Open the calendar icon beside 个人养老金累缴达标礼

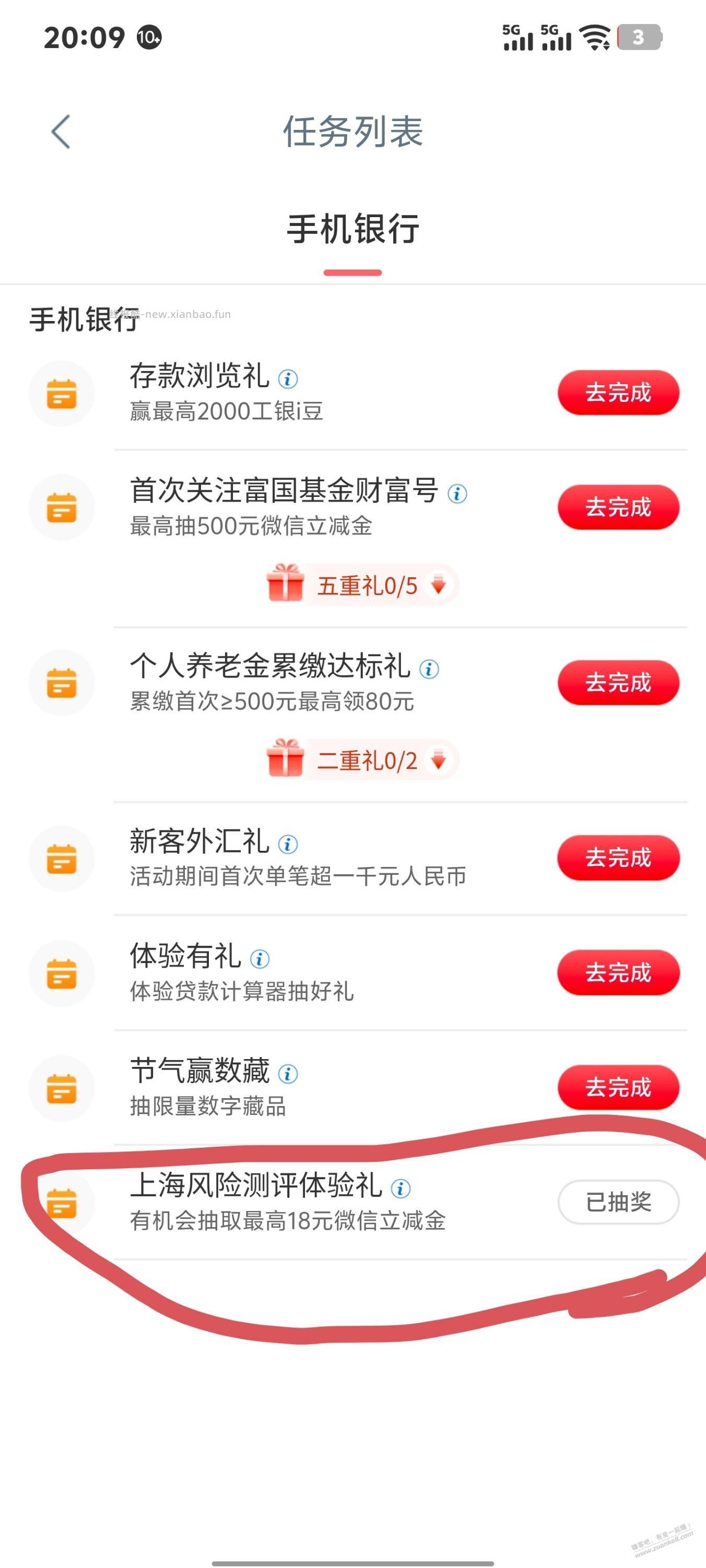coord(62,683)
